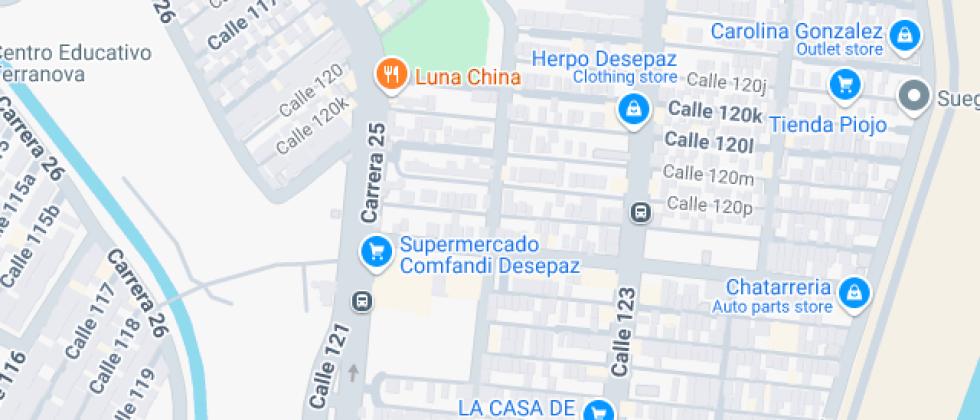Open the Chatarreria auto parts store pin
The image size is (980, 420).
click(x=854, y=294)
